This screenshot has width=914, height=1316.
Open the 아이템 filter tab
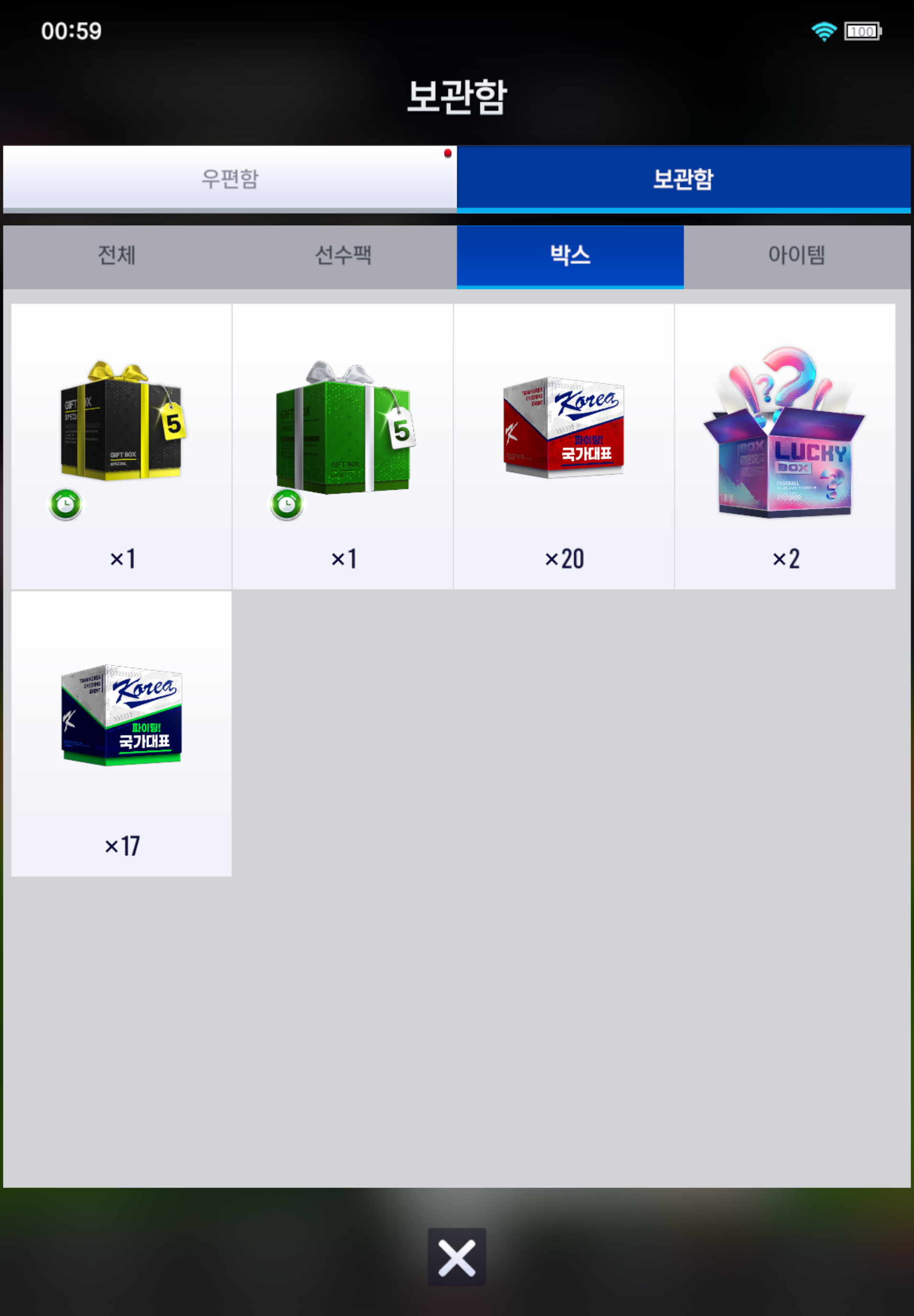tap(797, 255)
